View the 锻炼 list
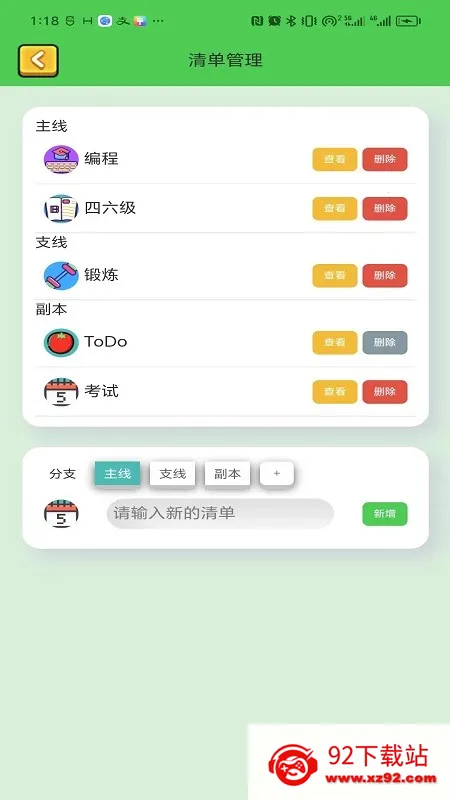Viewport: 450px width, 800px height. pyautogui.click(x=335, y=276)
